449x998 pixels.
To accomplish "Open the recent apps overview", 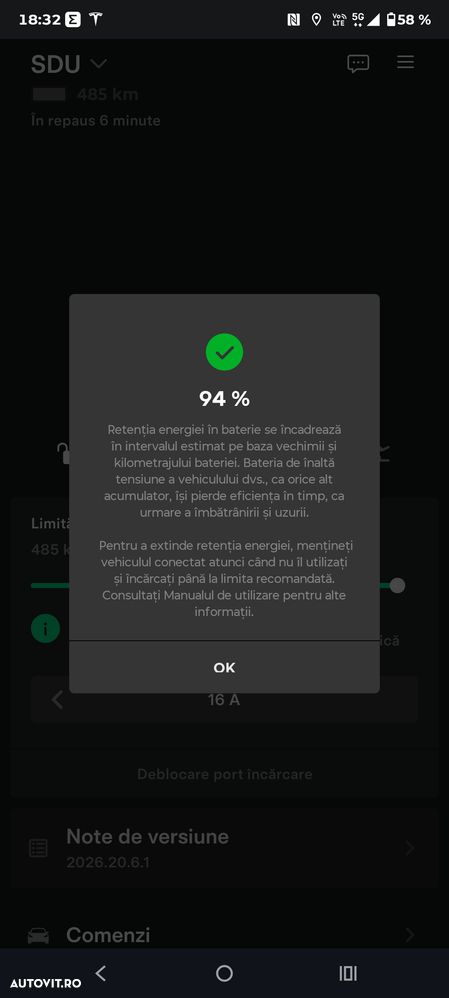I will click(x=348, y=973).
